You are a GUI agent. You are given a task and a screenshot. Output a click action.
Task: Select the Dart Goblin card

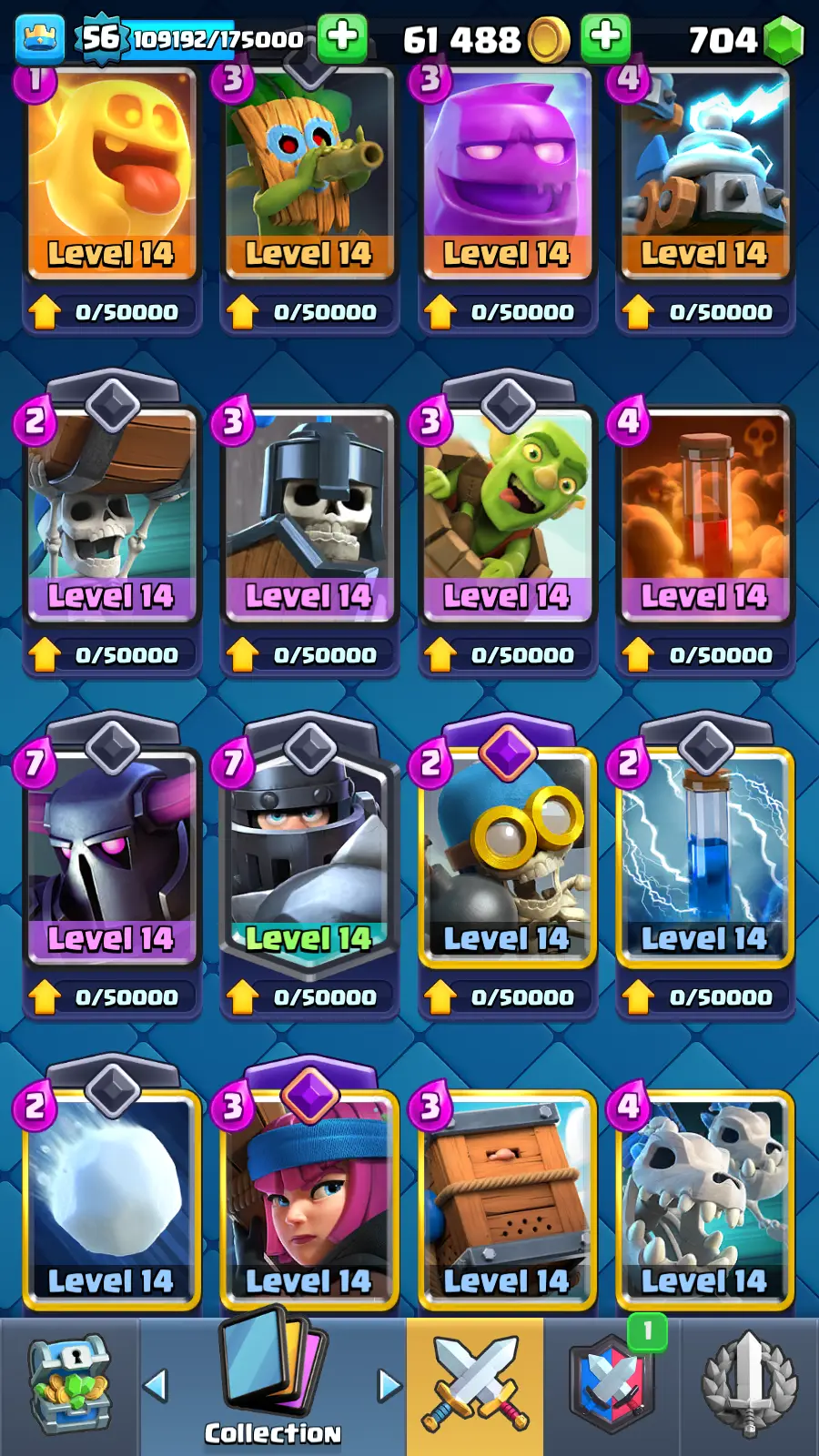[309, 173]
